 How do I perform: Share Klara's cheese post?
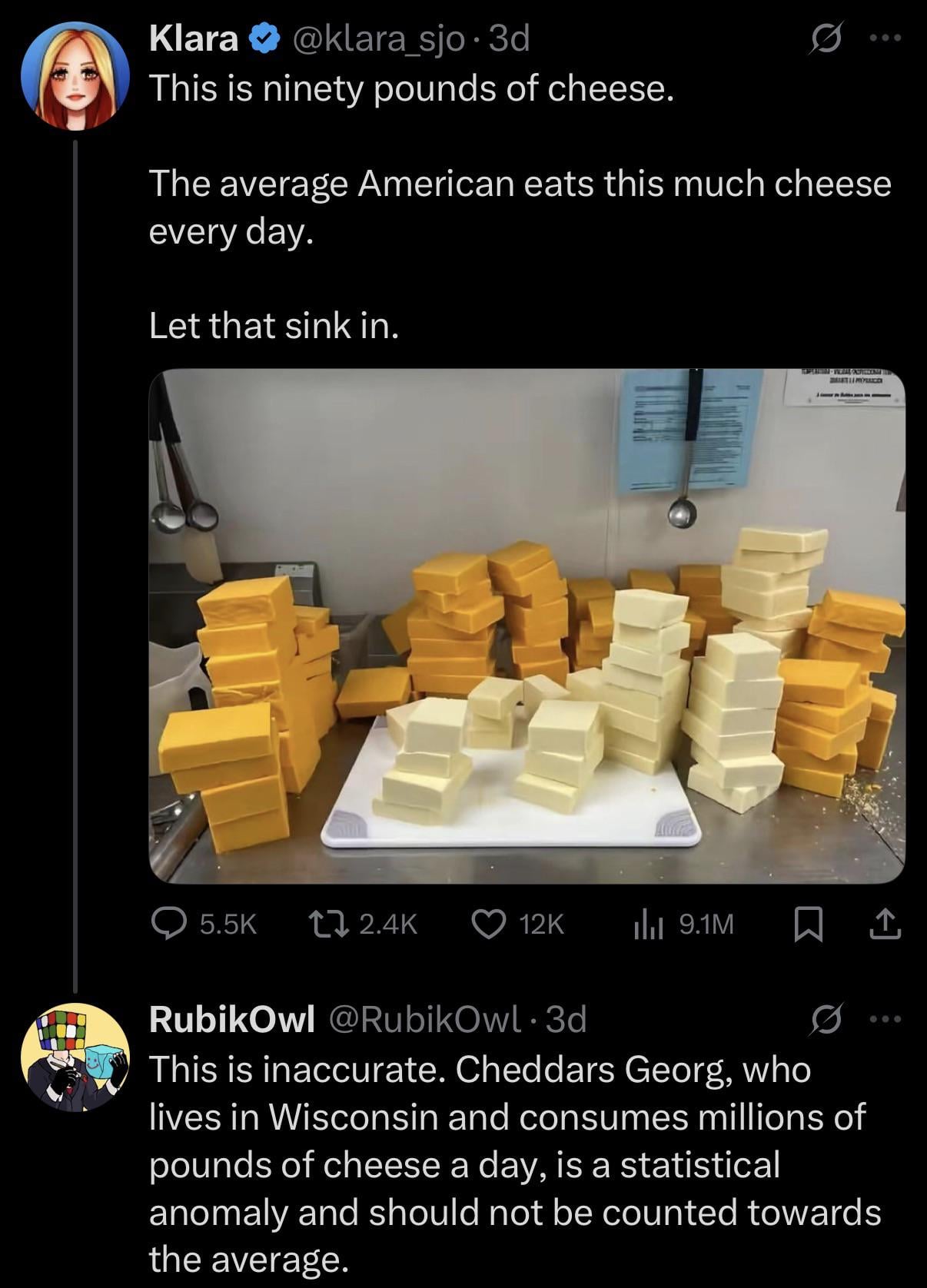pyautogui.click(x=885, y=924)
